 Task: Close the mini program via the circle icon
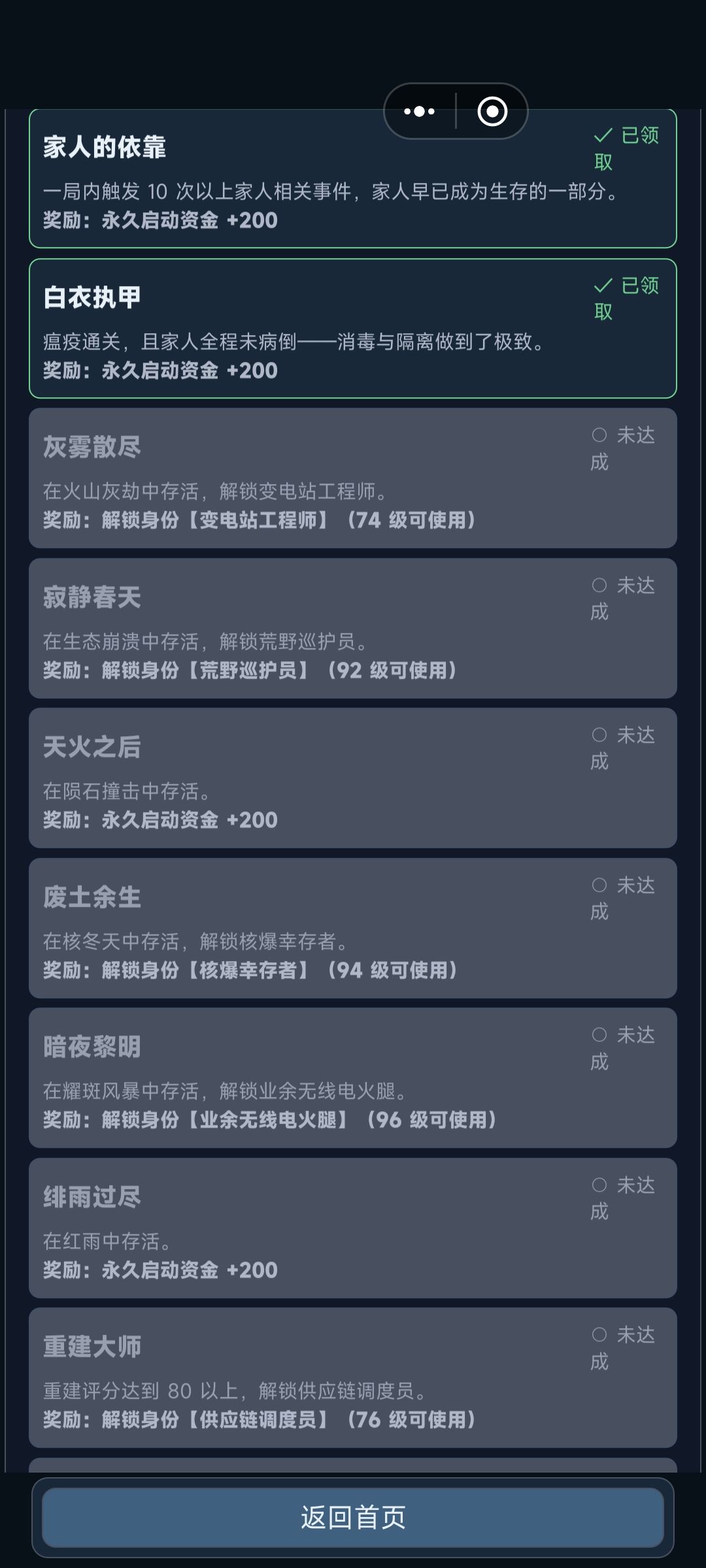492,111
